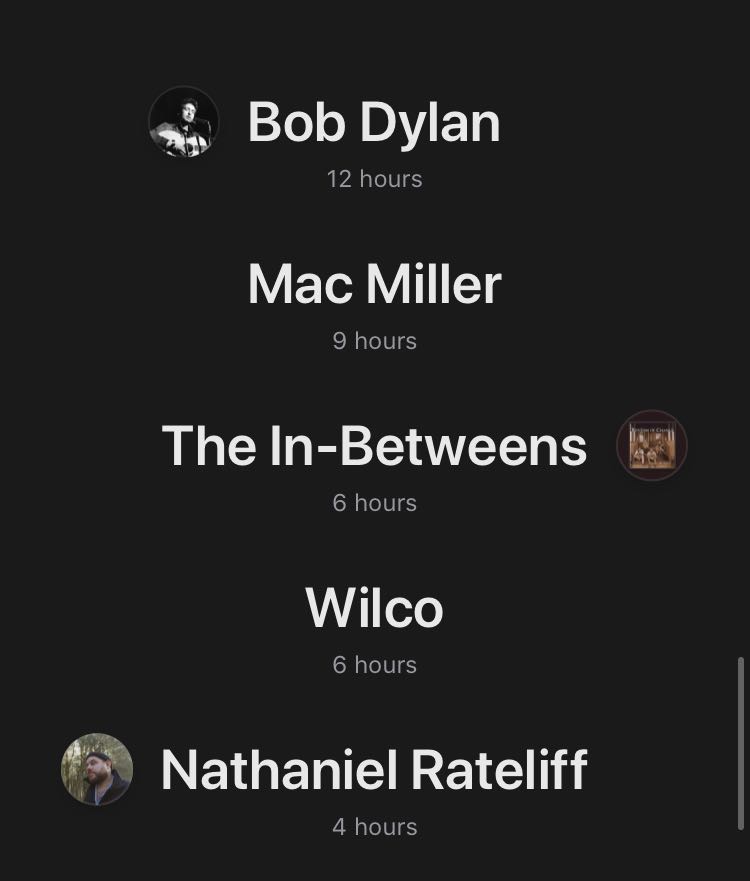This screenshot has width=750, height=881.
Task: Open Nathaniel Rateliff artist entry
Action: click(x=374, y=770)
